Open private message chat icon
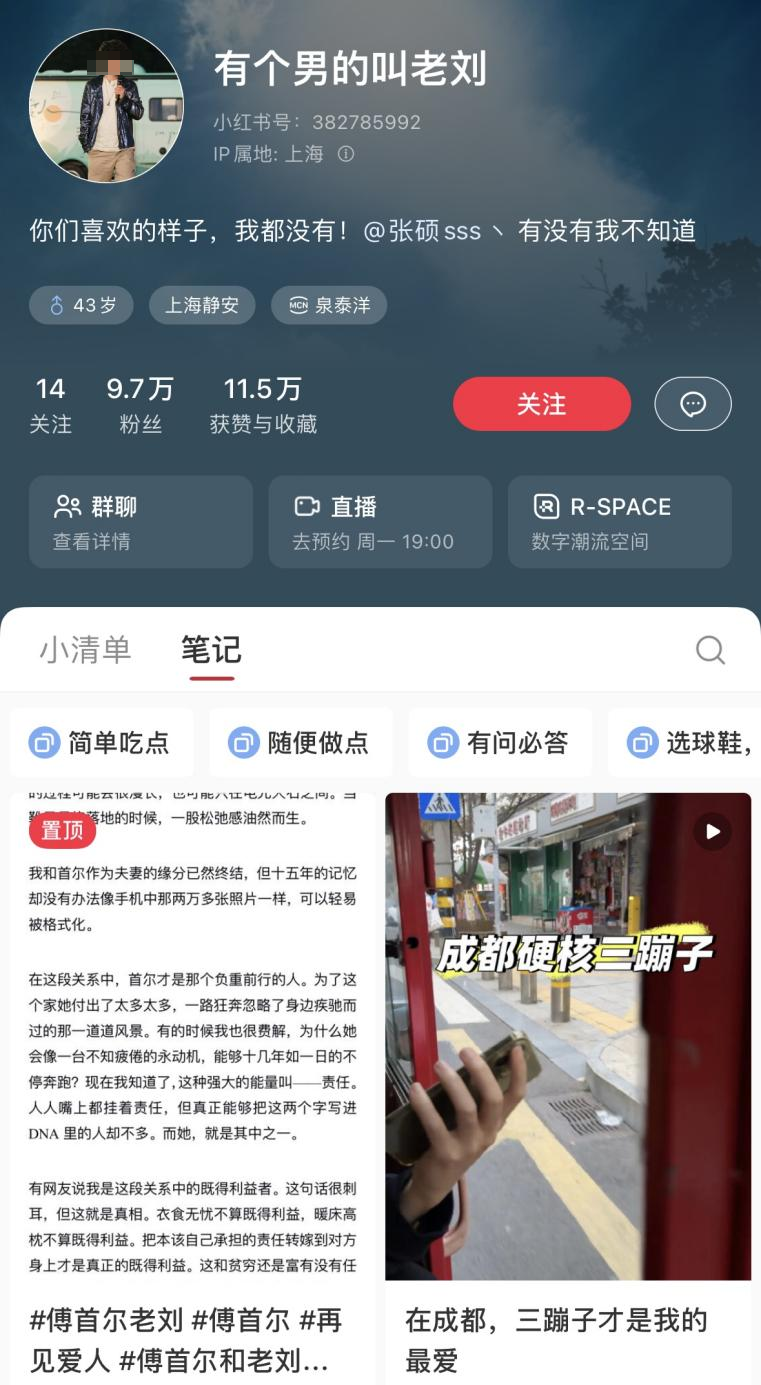761x1385 pixels. (692, 404)
